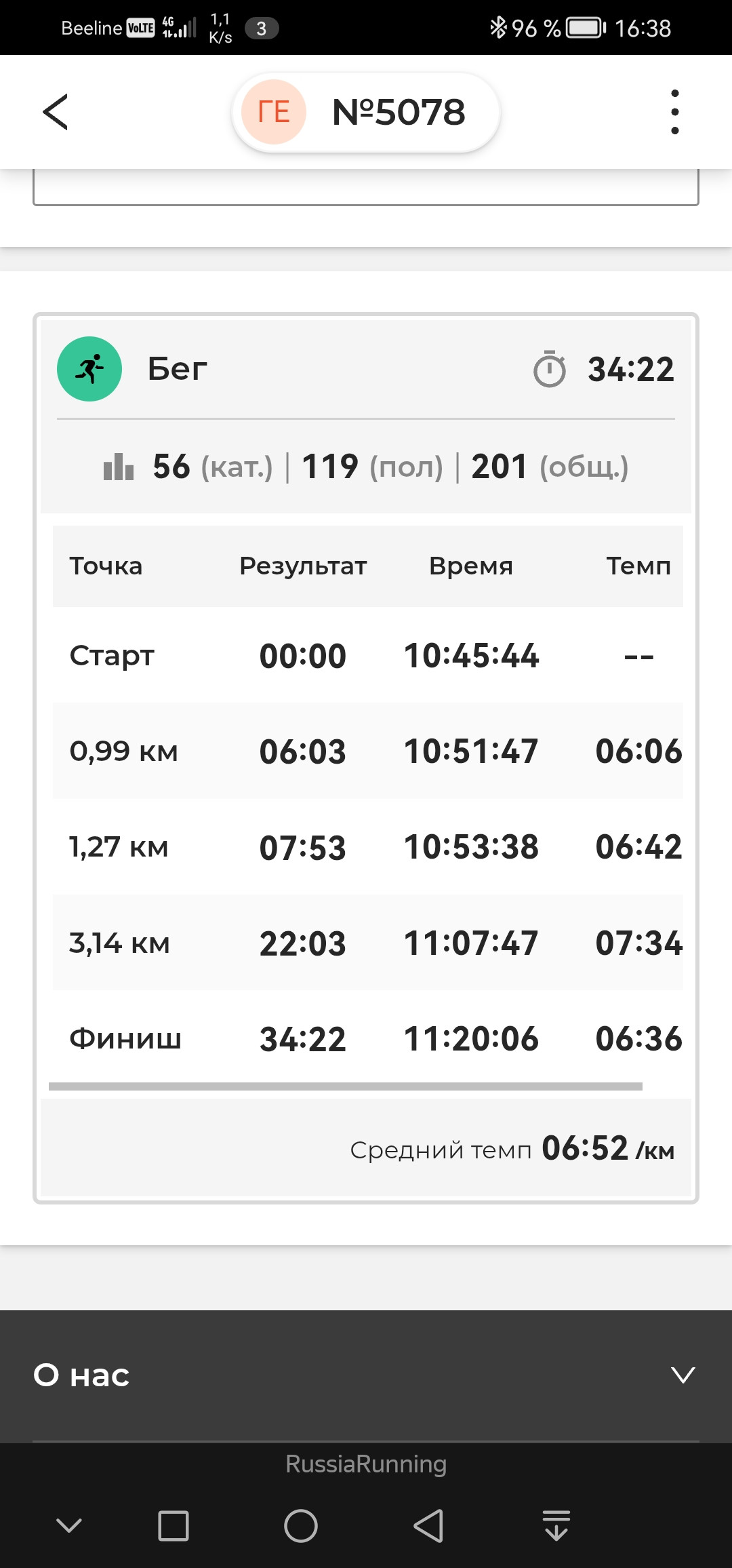Viewport: 732px width, 1568px height.
Task: Hide the navigation bar with the chevron
Action: tap(69, 1526)
